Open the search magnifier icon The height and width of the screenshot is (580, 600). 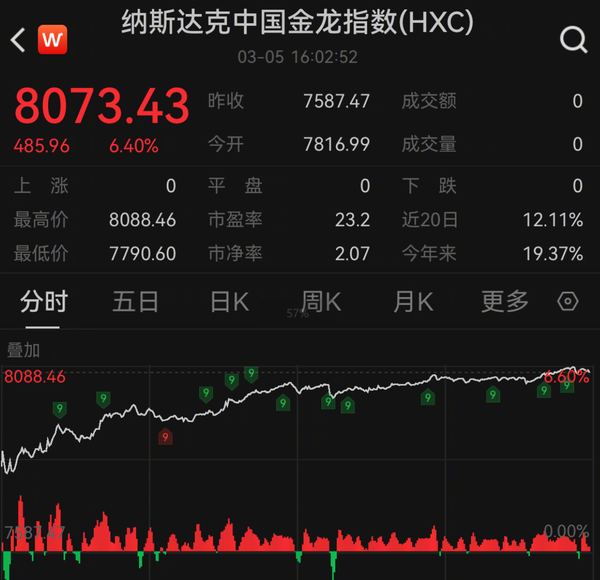(x=573, y=40)
